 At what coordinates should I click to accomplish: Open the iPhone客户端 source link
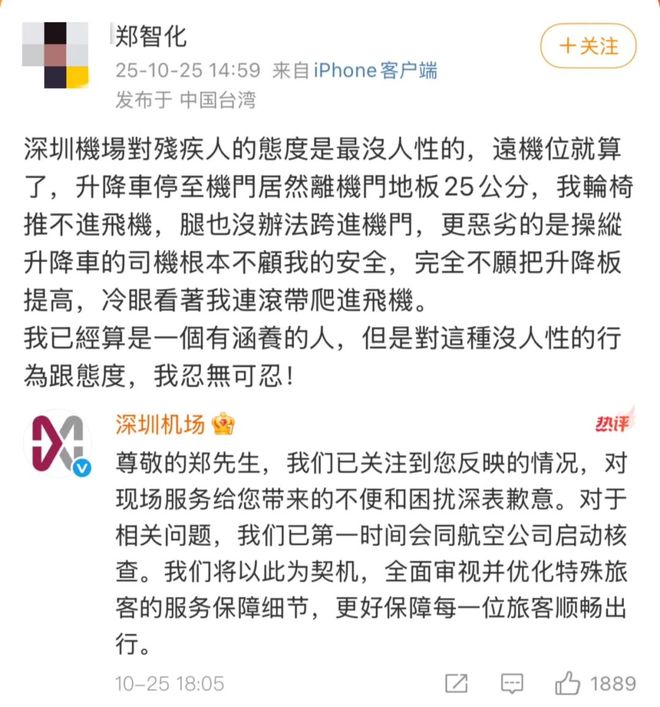click(375, 72)
